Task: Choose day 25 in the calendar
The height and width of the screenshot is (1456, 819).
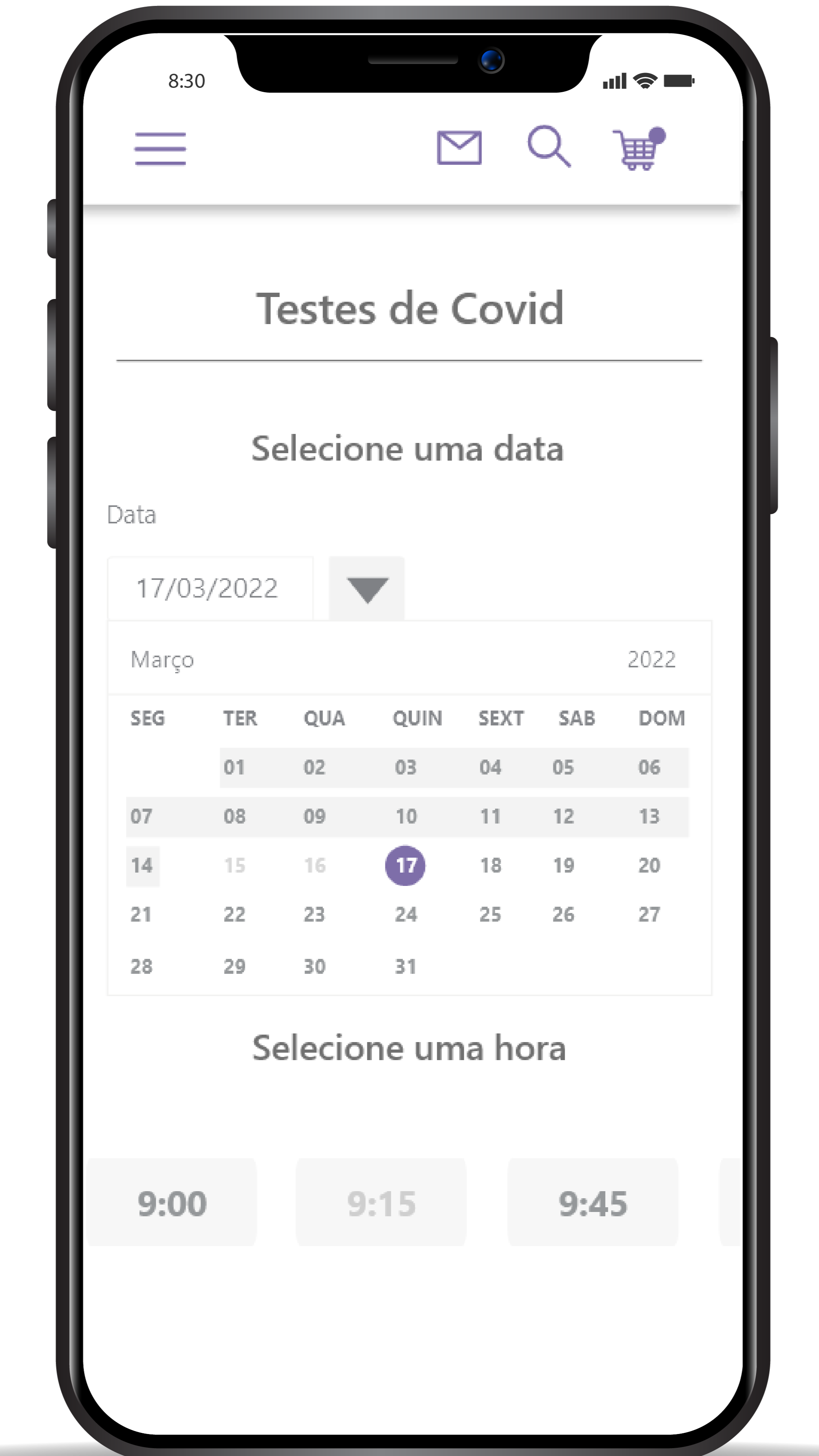Action: [490, 915]
